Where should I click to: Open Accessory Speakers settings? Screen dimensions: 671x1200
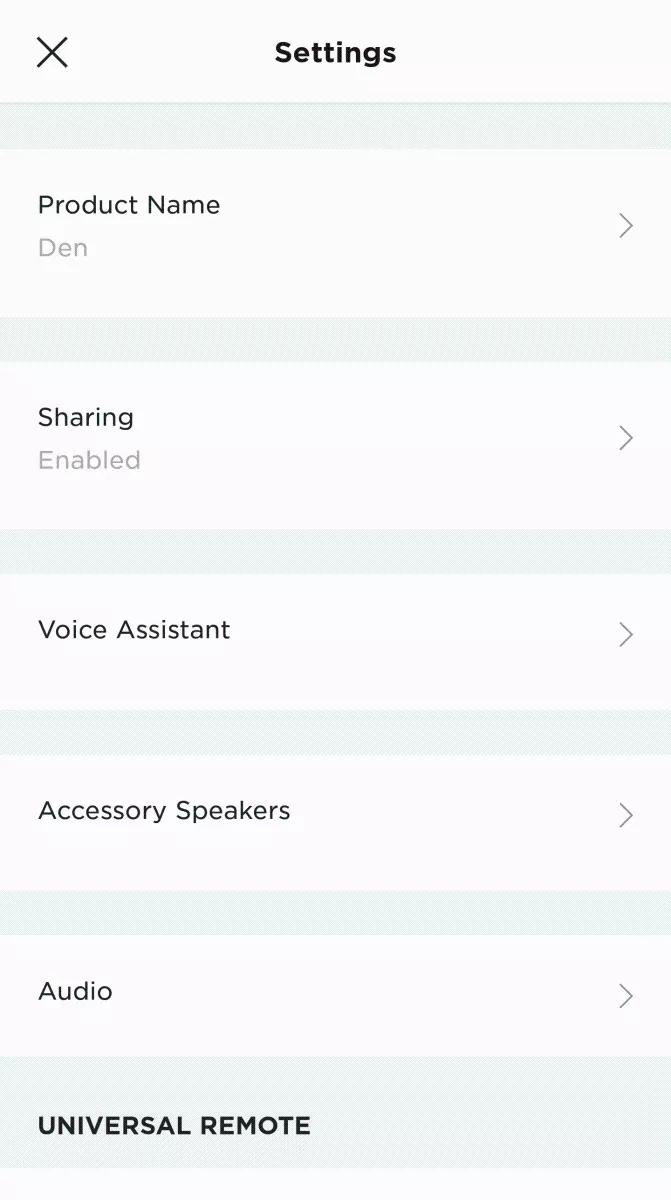pos(335,812)
